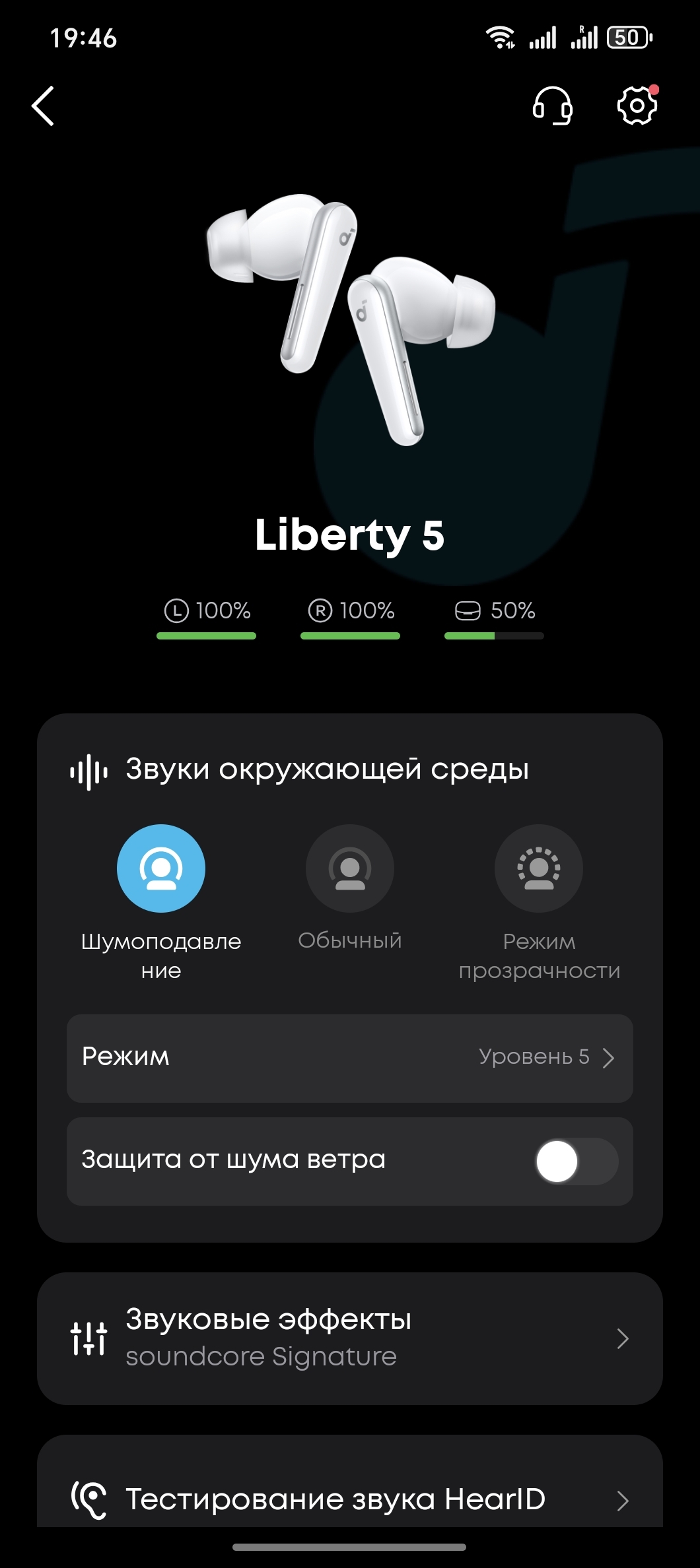
Task: Select Режим прозрачности transparency mode
Action: [x=539, y=868]
